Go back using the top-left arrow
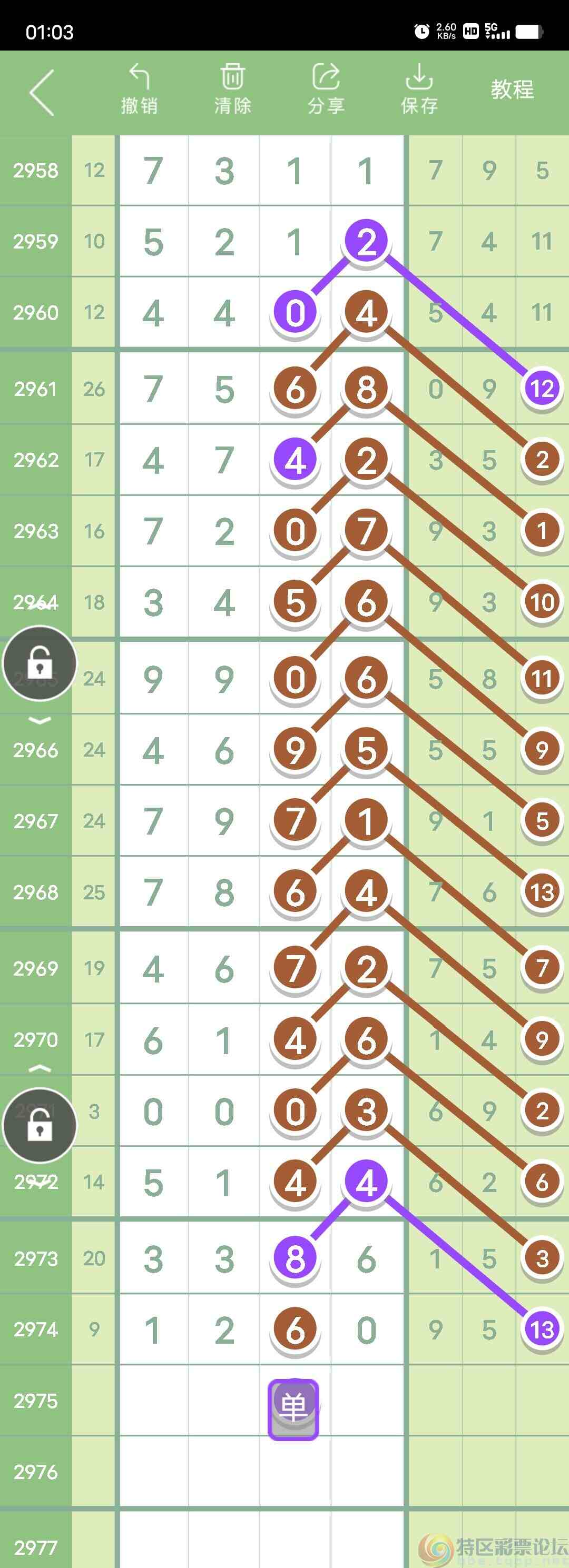Screen dimensions: 569x1568 [x=42, y=93]
